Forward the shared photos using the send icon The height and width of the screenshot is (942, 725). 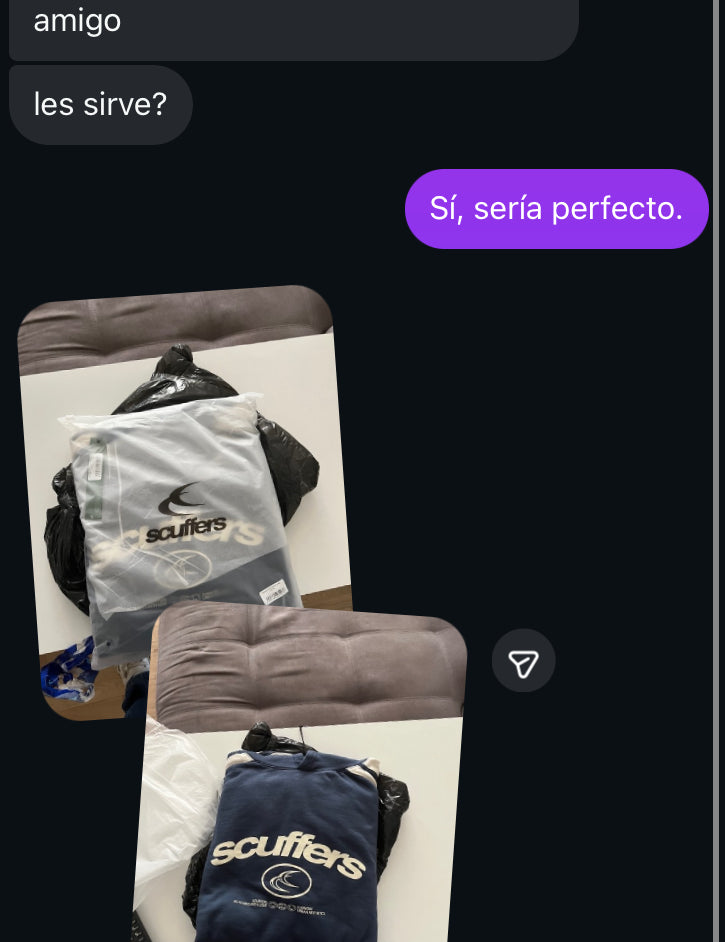point(523,661)
